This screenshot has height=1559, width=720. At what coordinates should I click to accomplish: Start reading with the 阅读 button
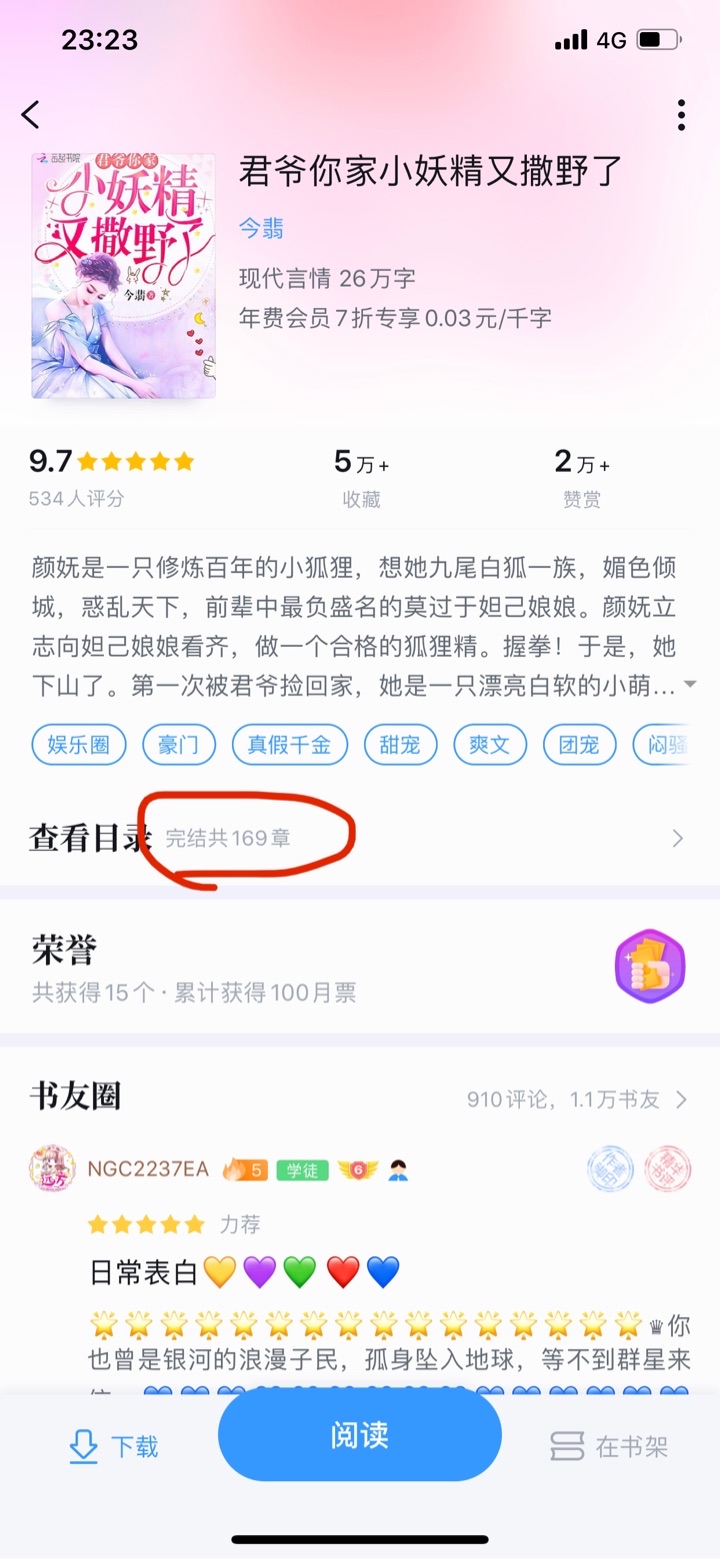tap(360, 1435)
